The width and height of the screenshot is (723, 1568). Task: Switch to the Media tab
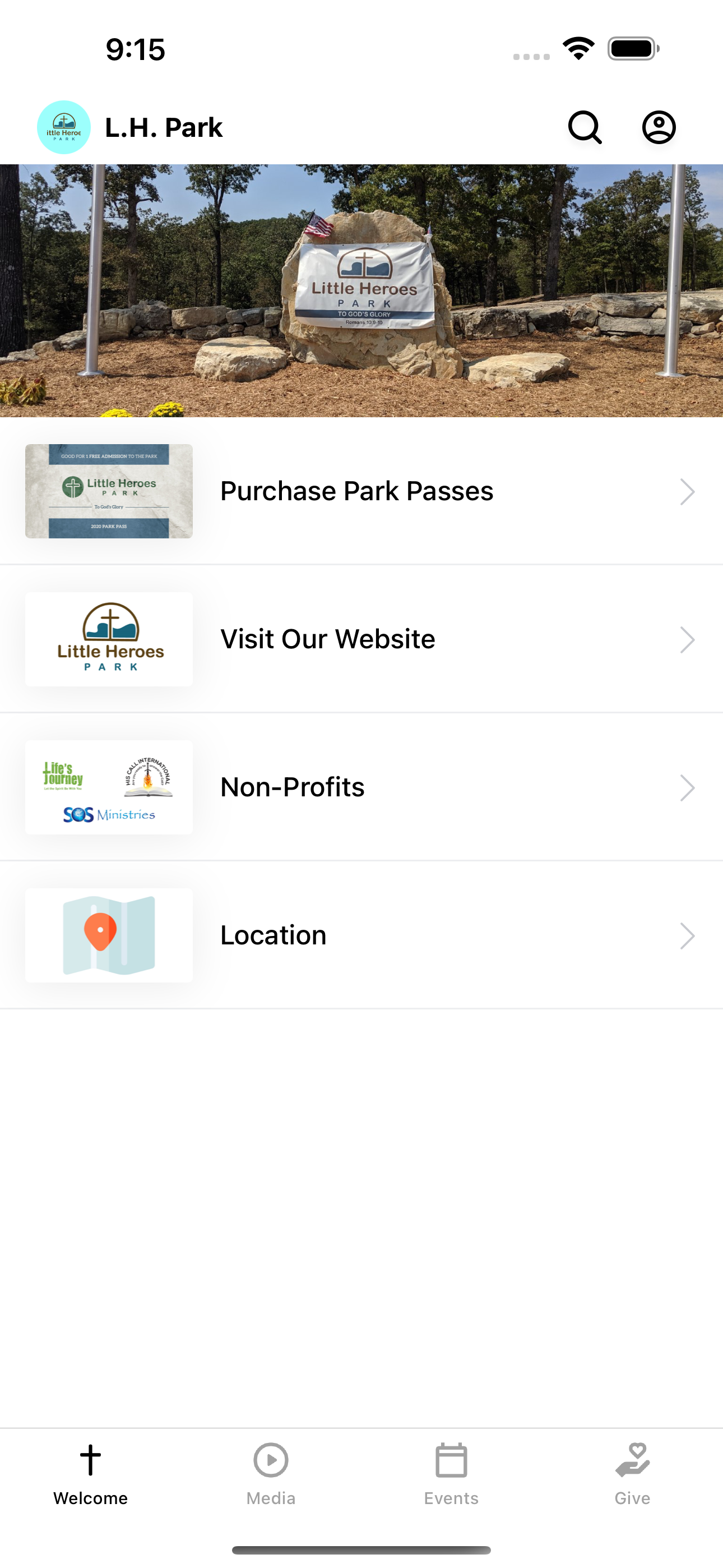pos(271,1473)
